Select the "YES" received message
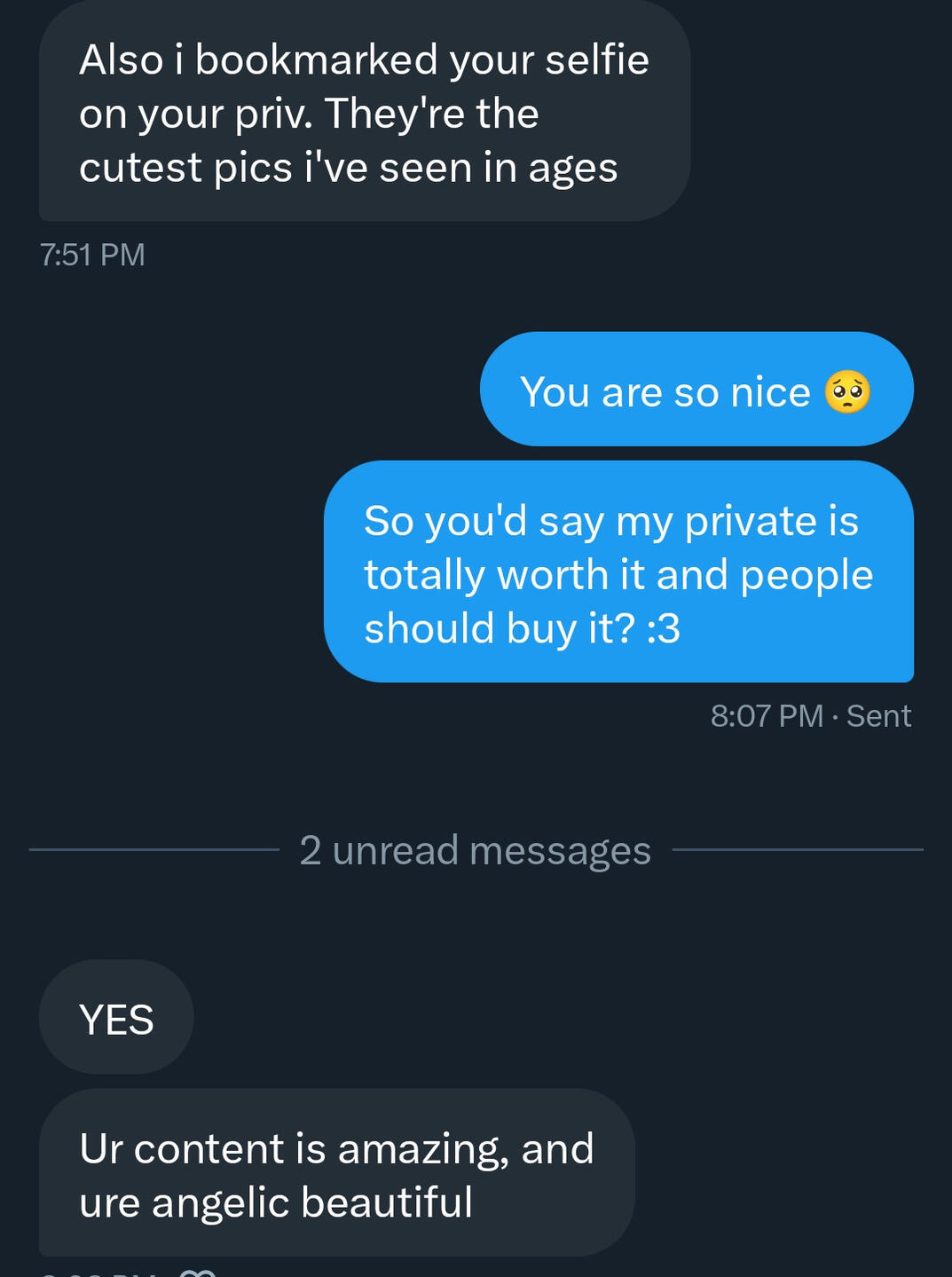Image resolution: width=952 pixels, height=1277 pixels. click(x=116, y=1018)
